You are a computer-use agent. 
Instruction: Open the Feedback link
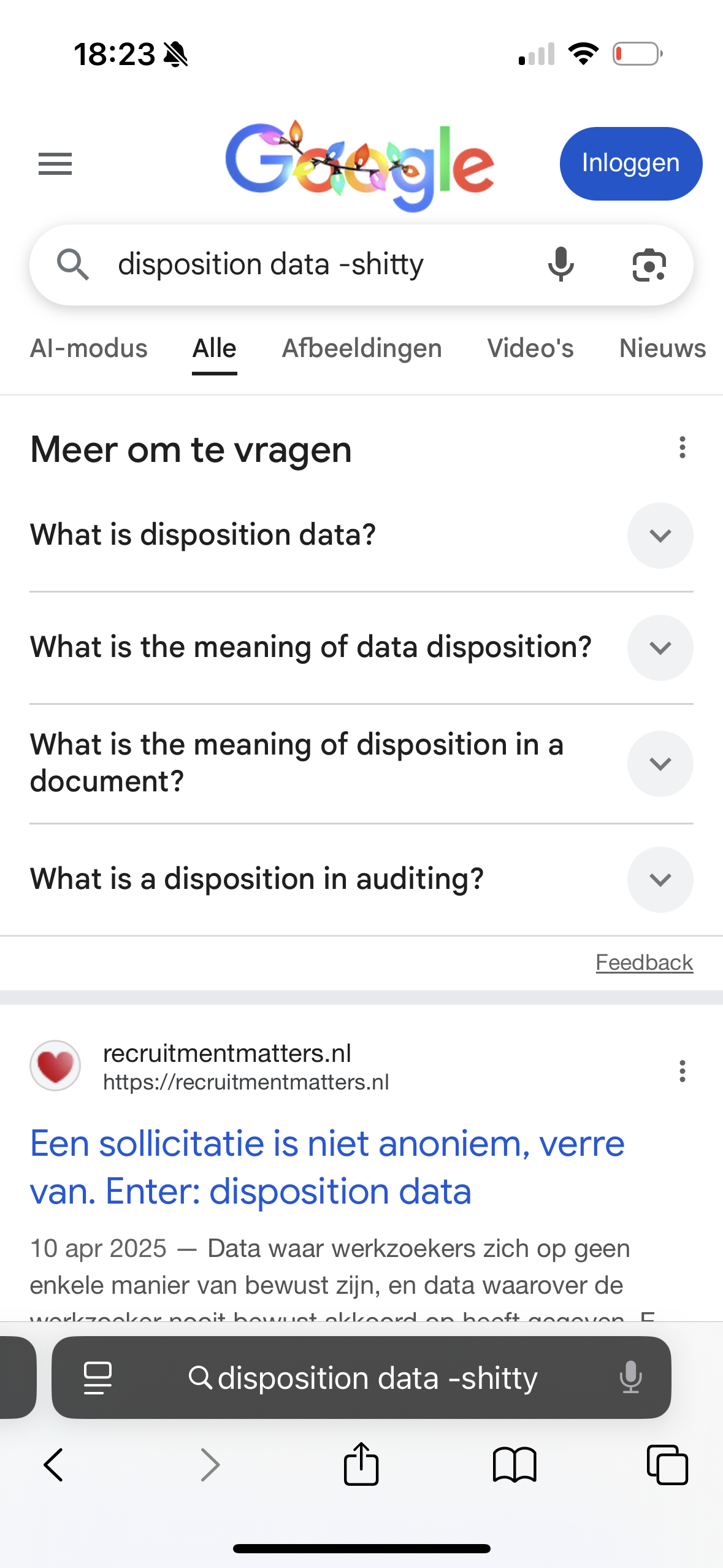[644, 963]
